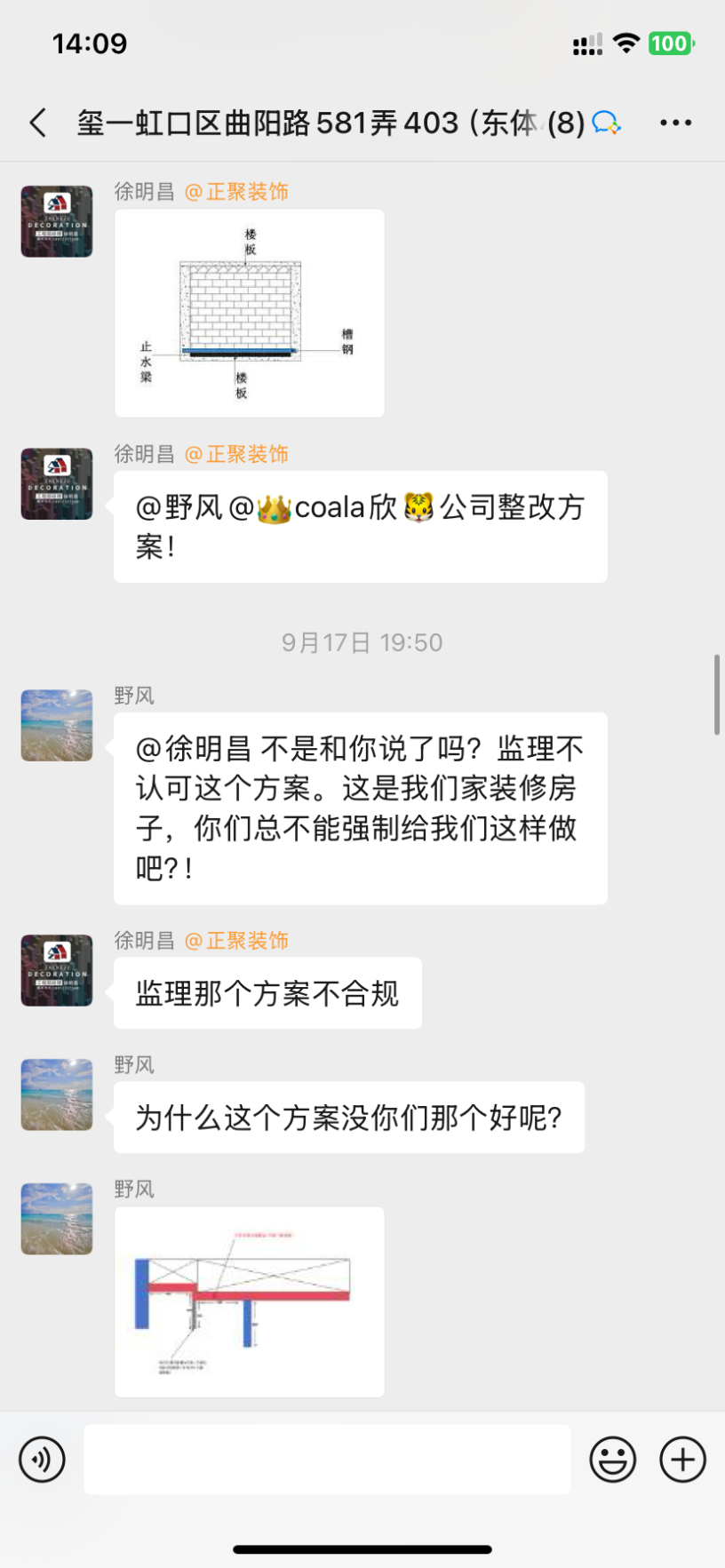Focus the message text field

coord(327,1460)
